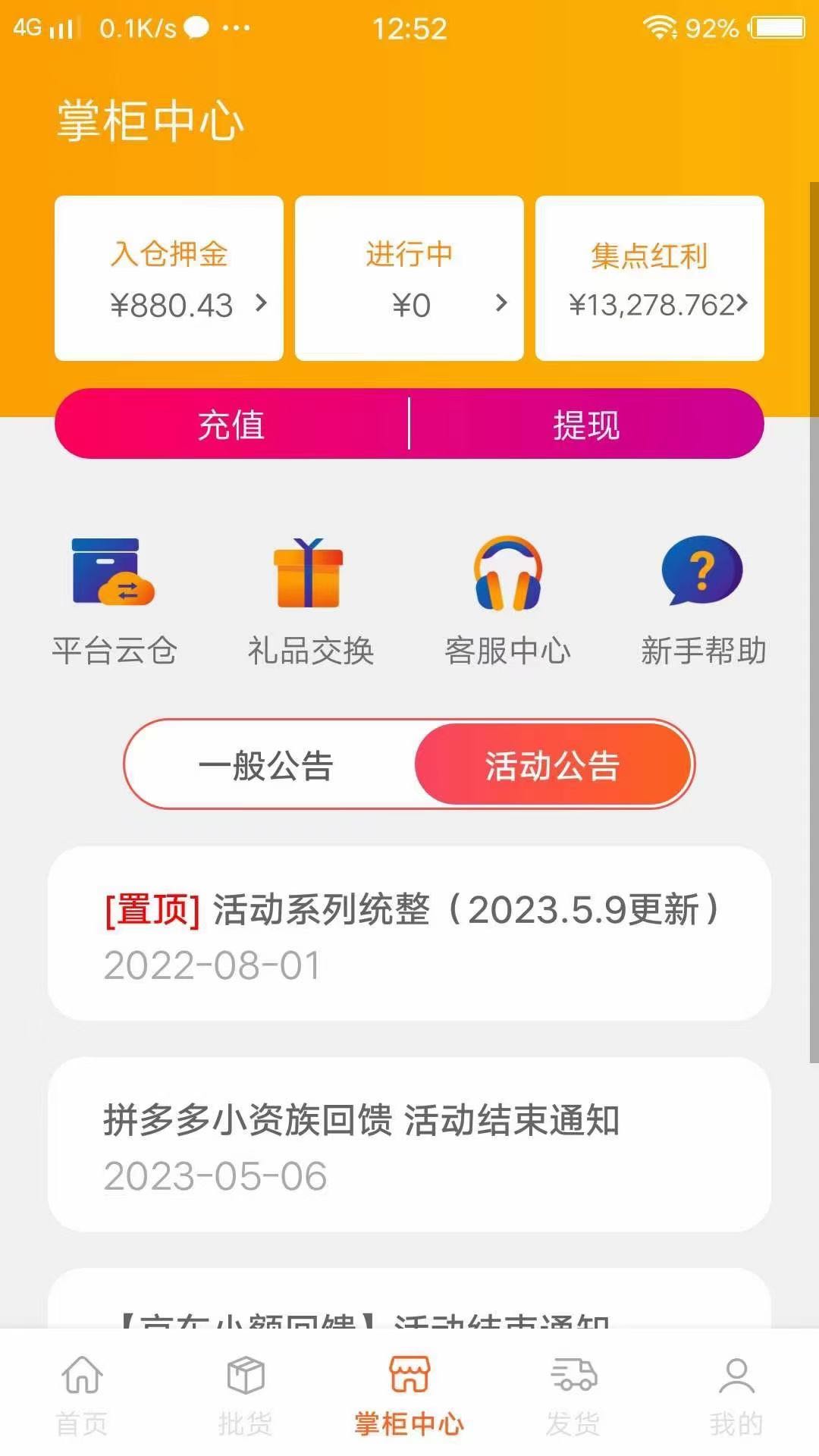
Task: Open the 进行中 amount card
Action: click(409, 278)
